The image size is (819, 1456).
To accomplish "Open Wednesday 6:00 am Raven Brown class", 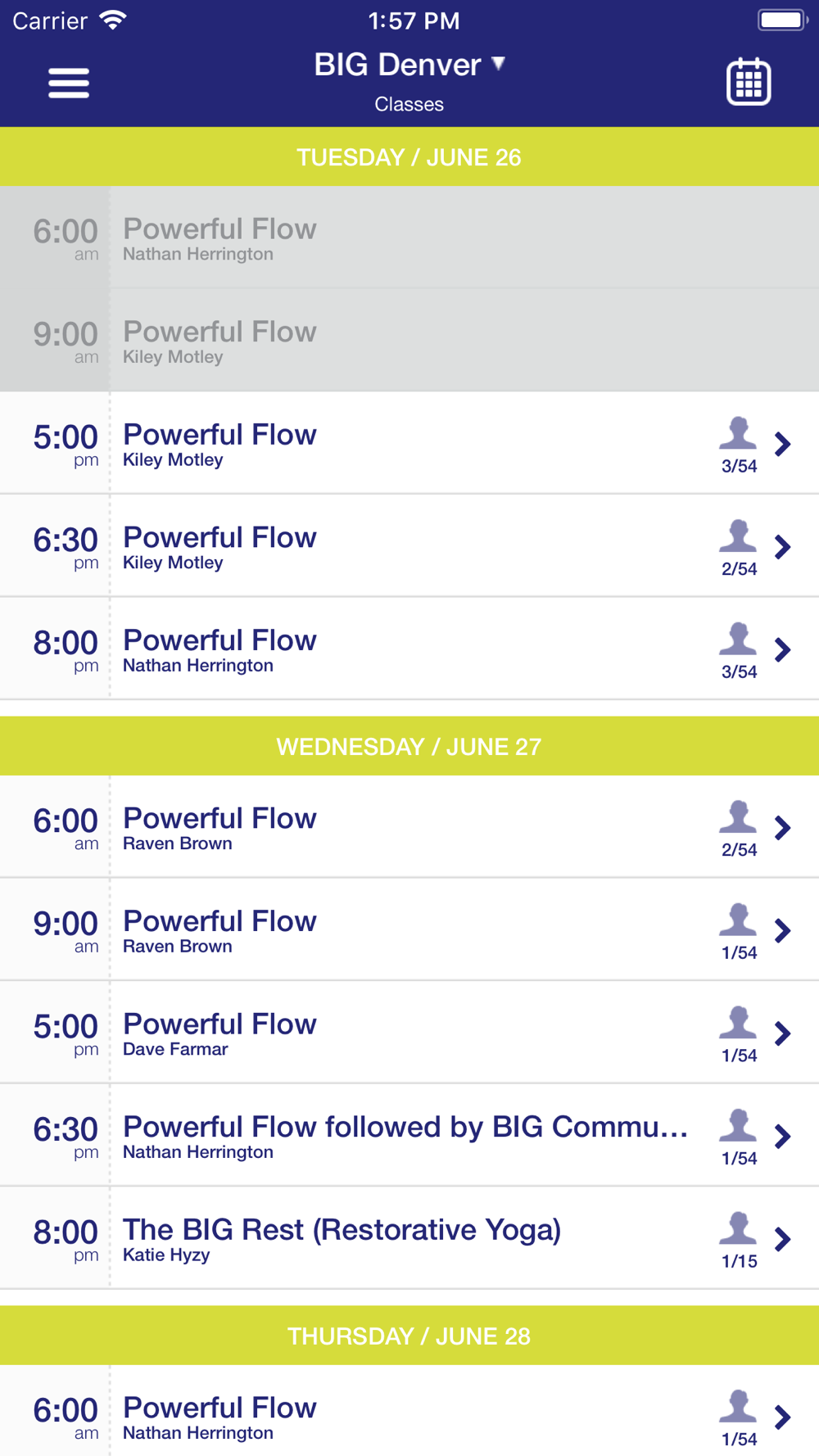I will (409, 827).
